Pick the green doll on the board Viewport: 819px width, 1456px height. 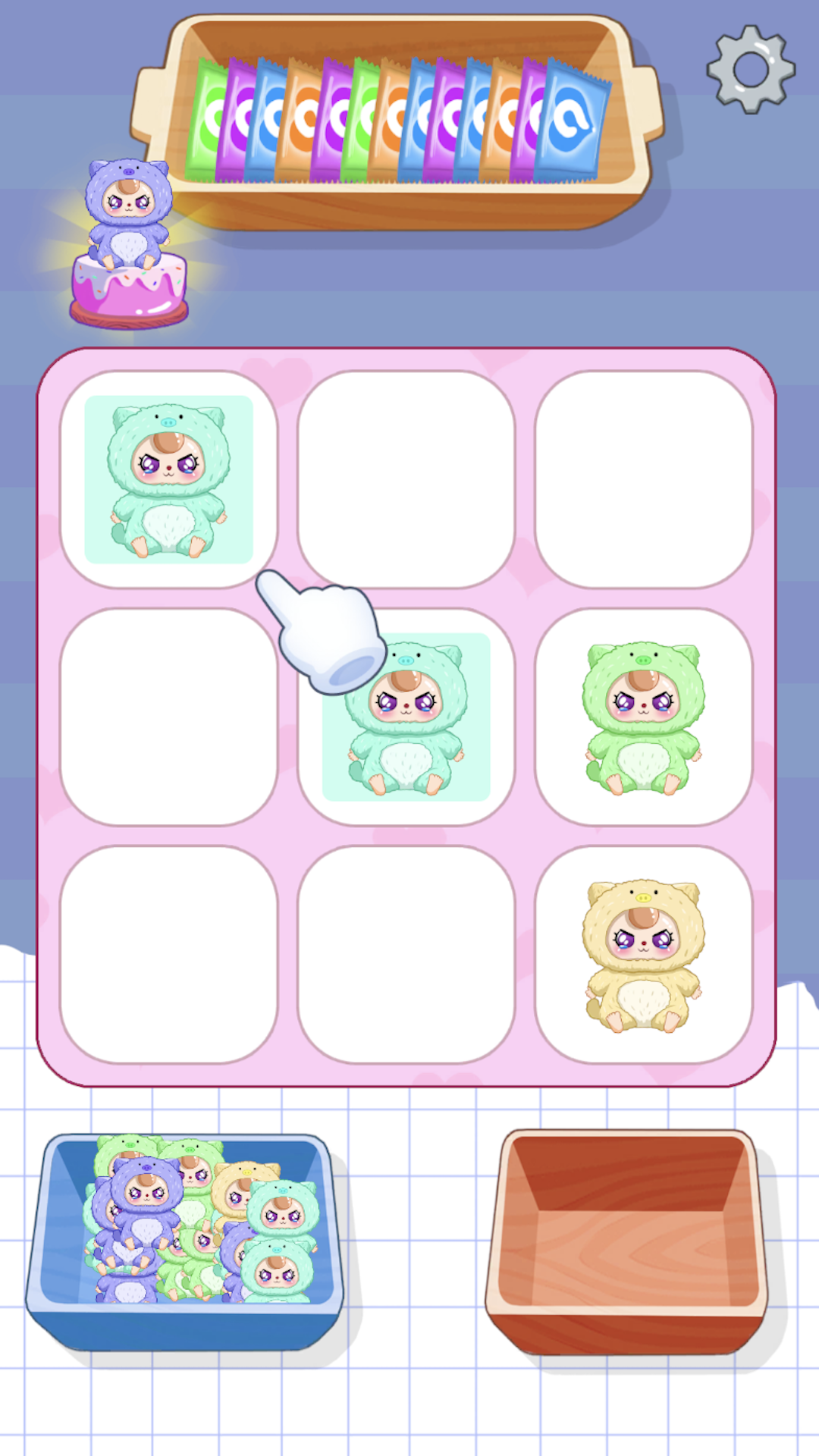coord(643,717)
